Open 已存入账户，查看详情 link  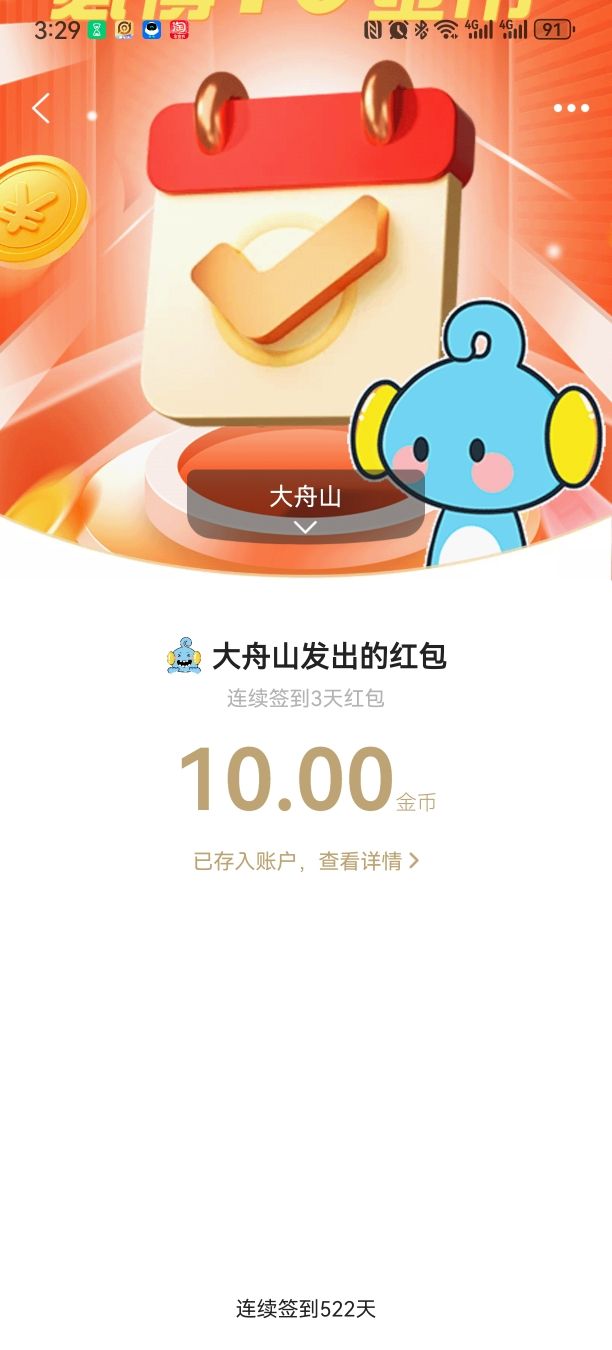pyautogui.click(x=306, y=861)
